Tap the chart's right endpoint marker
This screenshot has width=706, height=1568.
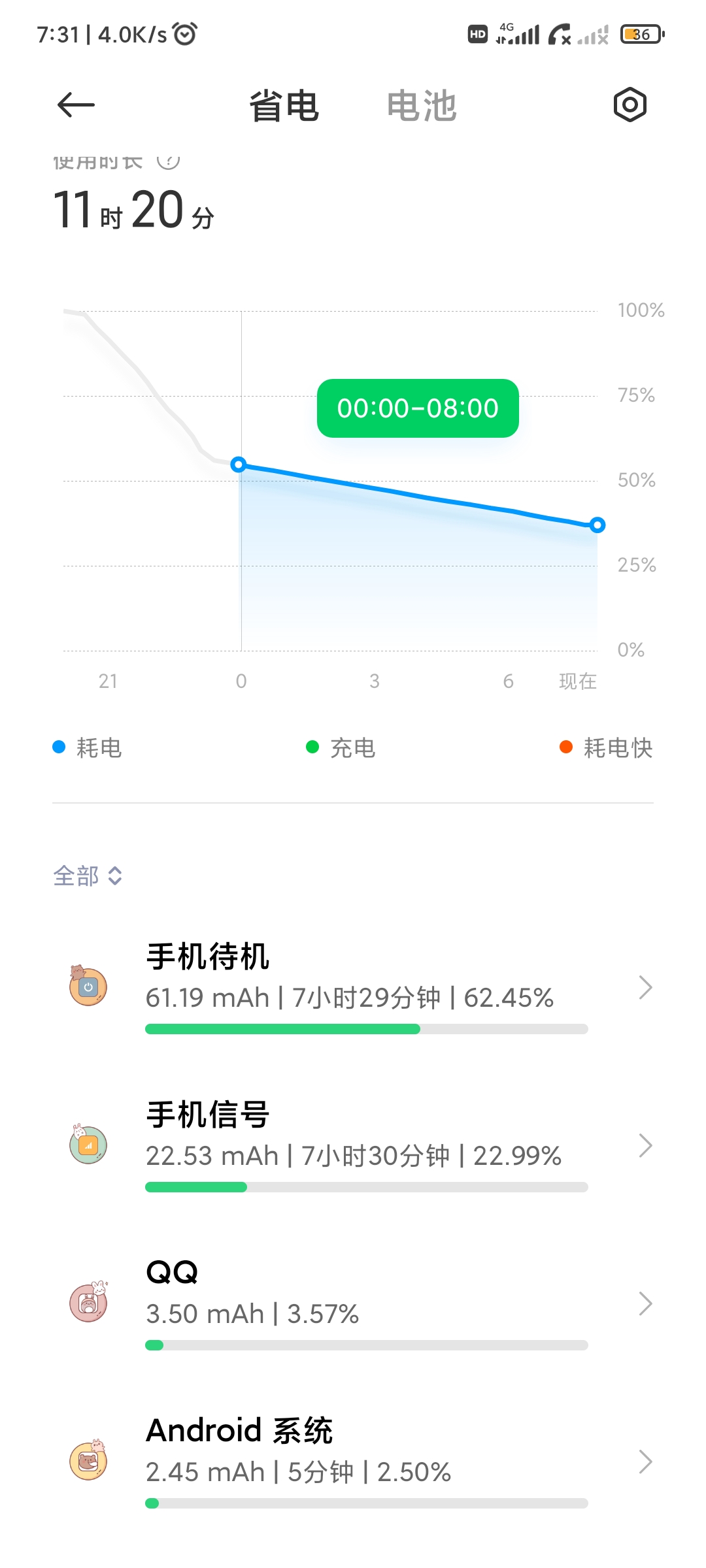click(597, 525)
